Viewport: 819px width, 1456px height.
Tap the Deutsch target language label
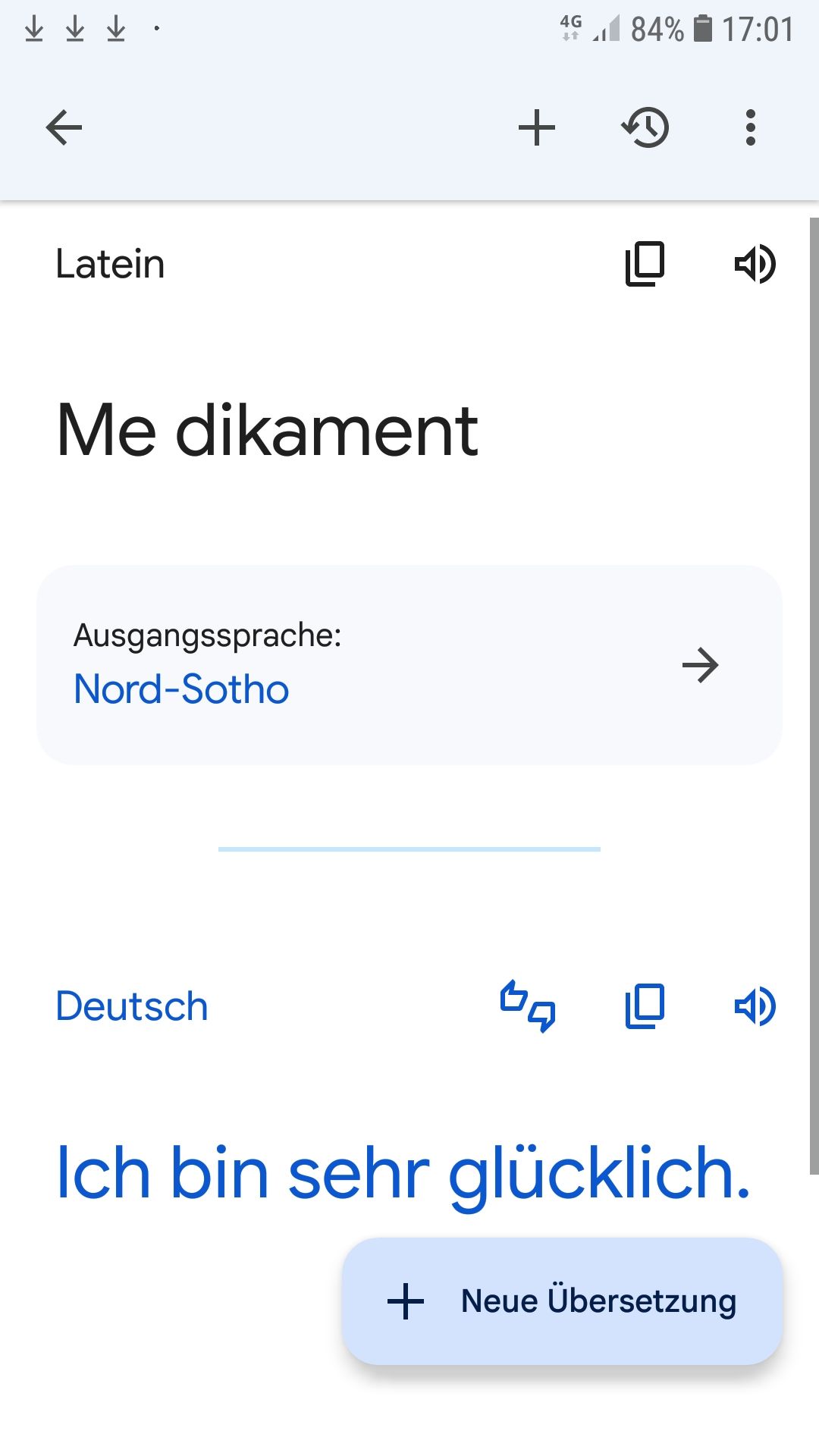point(132,1006)
